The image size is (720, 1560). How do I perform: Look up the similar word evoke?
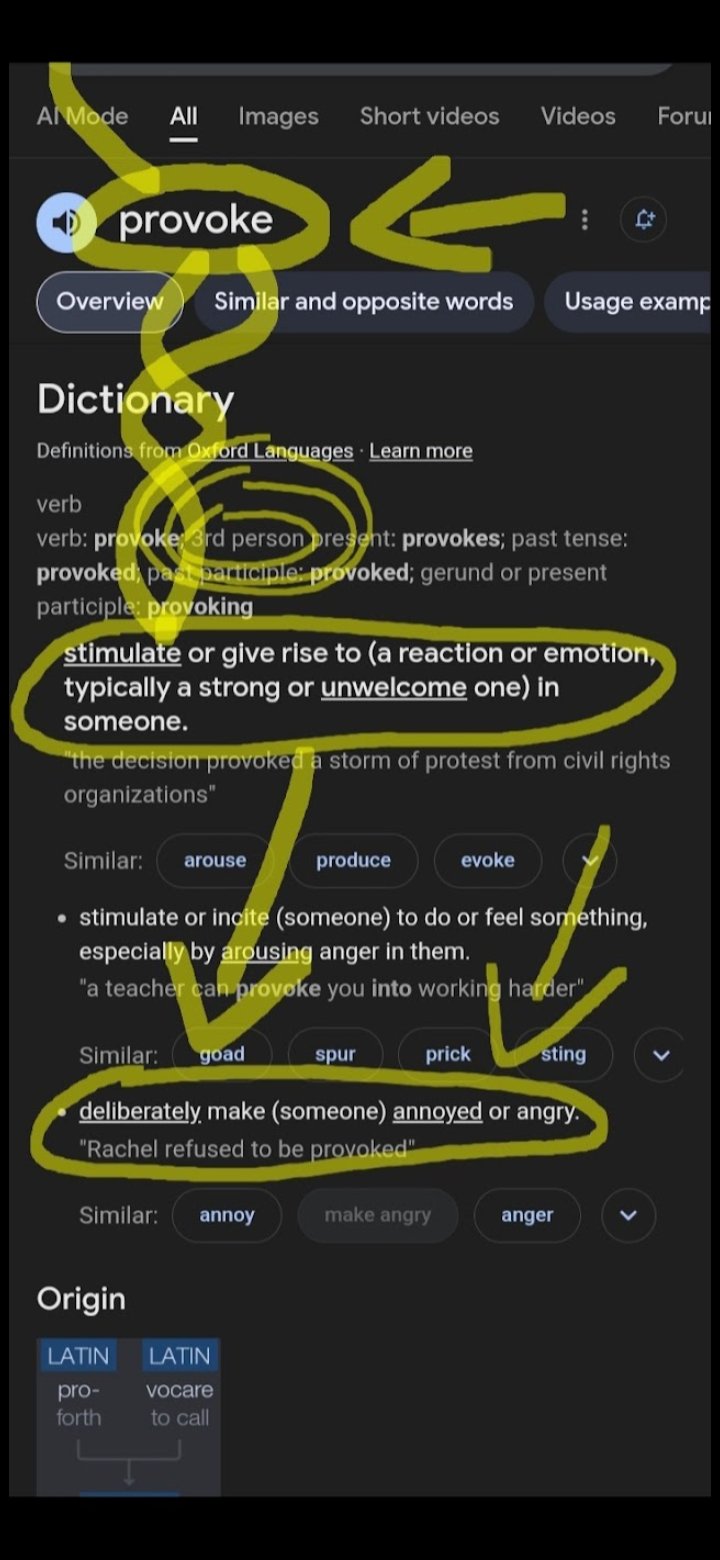[487, 860]
